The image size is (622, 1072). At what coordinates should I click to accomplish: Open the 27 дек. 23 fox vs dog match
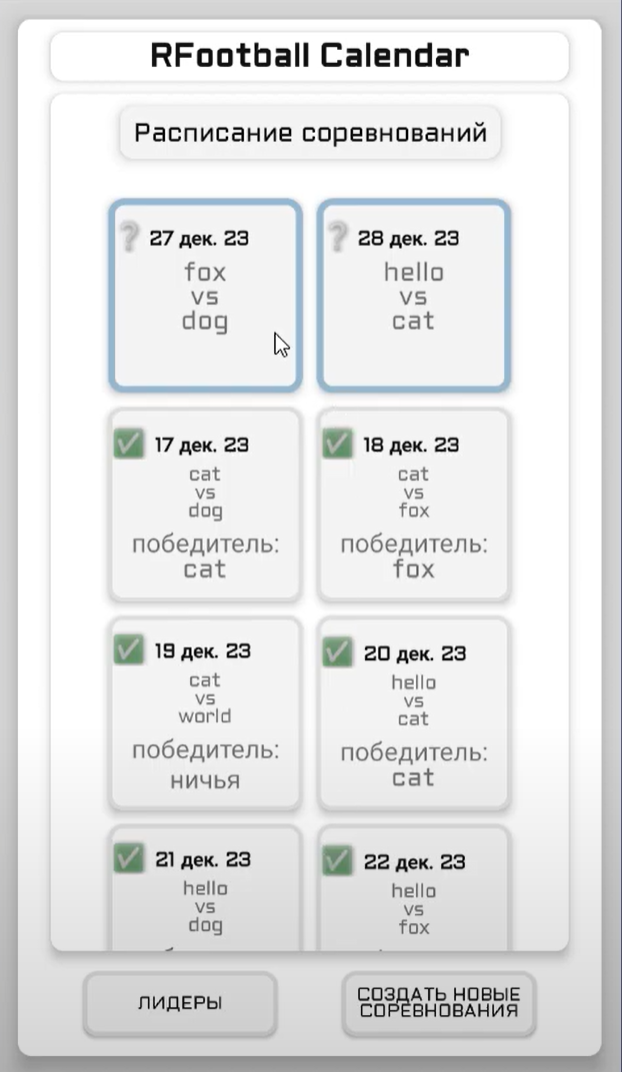205,296
